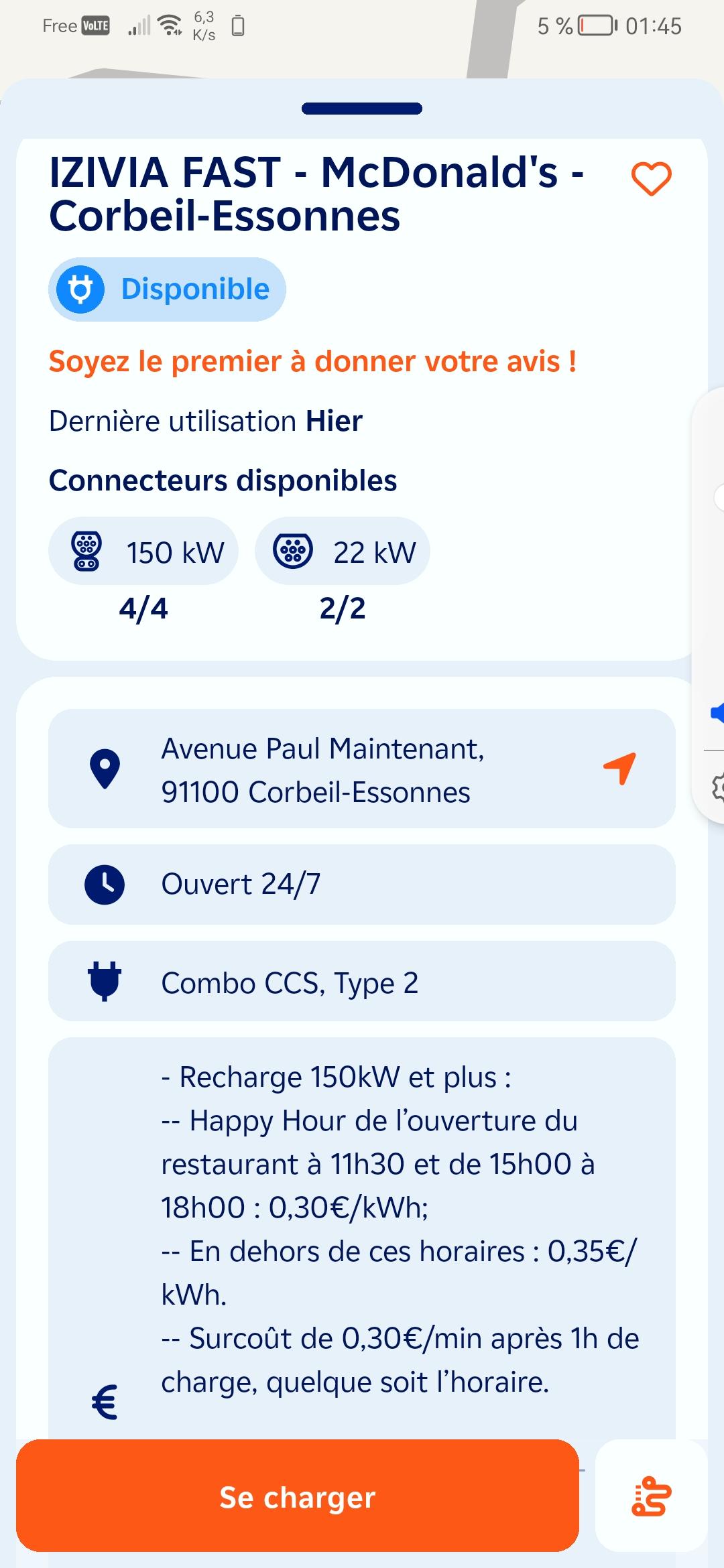
Task: Tap the Se charger button
Action: pyautogui.click(x=298, y=1496)
